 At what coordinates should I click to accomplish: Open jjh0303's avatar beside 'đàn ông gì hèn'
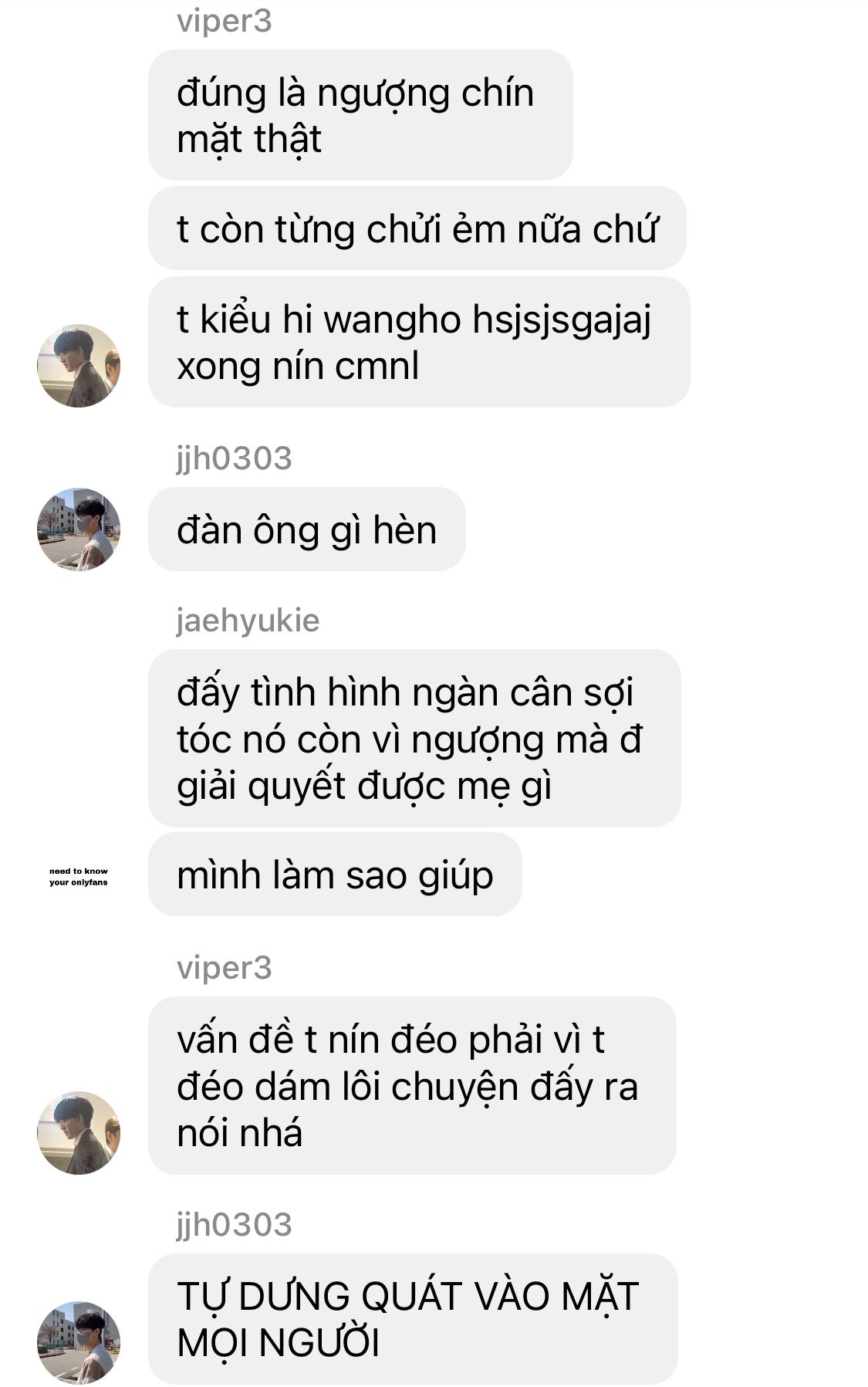(x=79, y=529)
